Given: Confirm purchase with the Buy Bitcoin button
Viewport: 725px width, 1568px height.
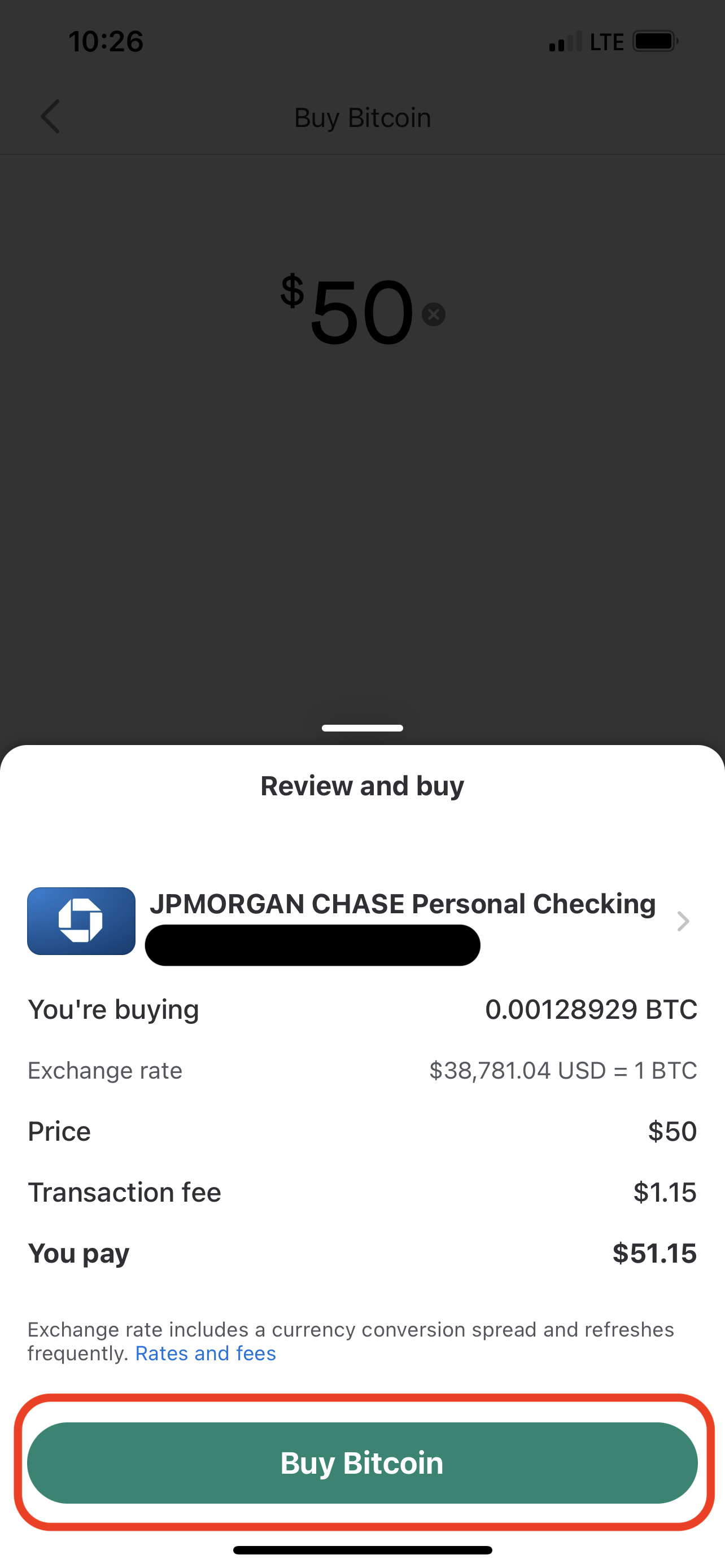Looking at the screenshot, I should [x=362, y=1462].
